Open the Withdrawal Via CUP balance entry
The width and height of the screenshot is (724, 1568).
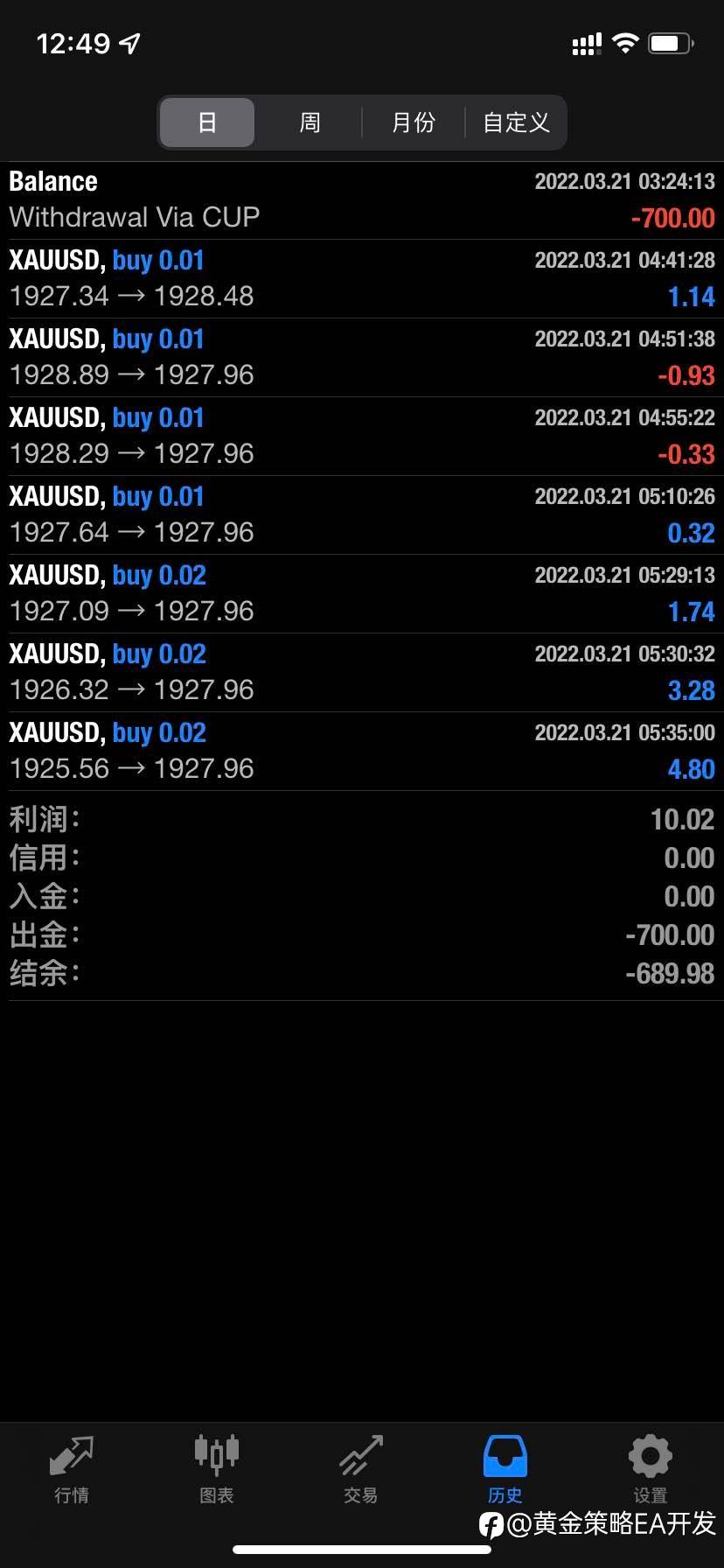(362, 200)
